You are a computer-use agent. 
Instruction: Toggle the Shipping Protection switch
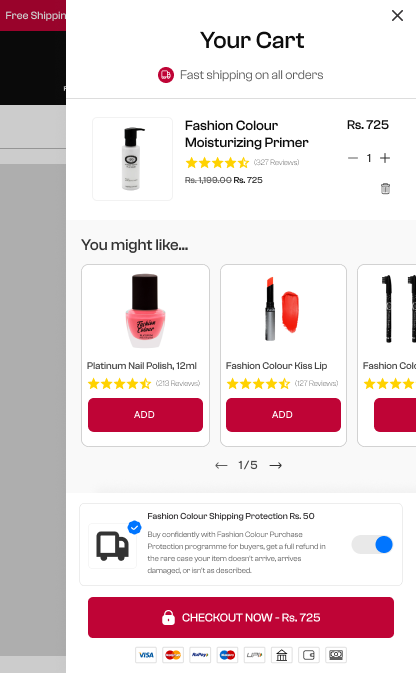372,545
